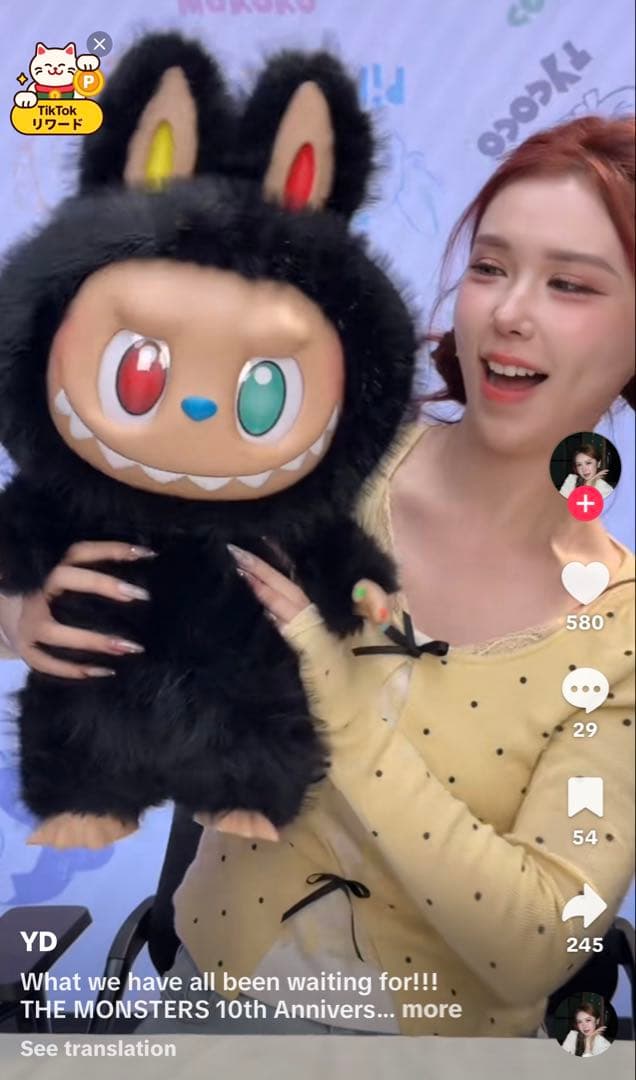Open the YD username
Screen dimensions: 636x1080
pyautogui.click(x=36, y=942)
